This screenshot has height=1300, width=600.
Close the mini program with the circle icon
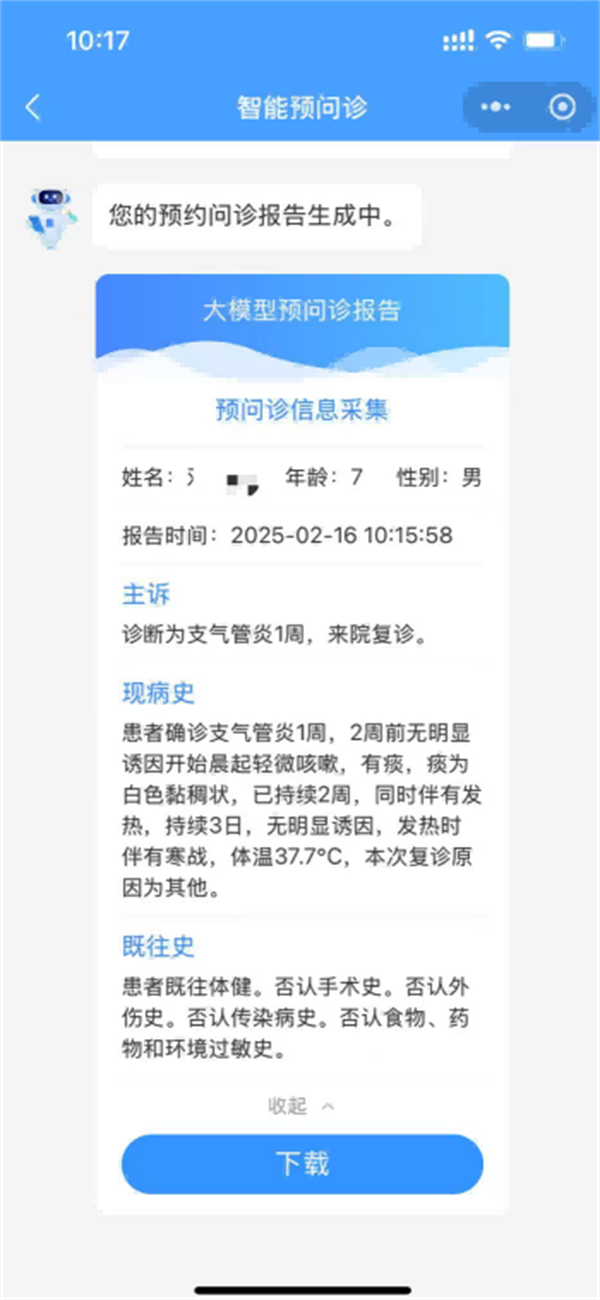pos(563,107)
